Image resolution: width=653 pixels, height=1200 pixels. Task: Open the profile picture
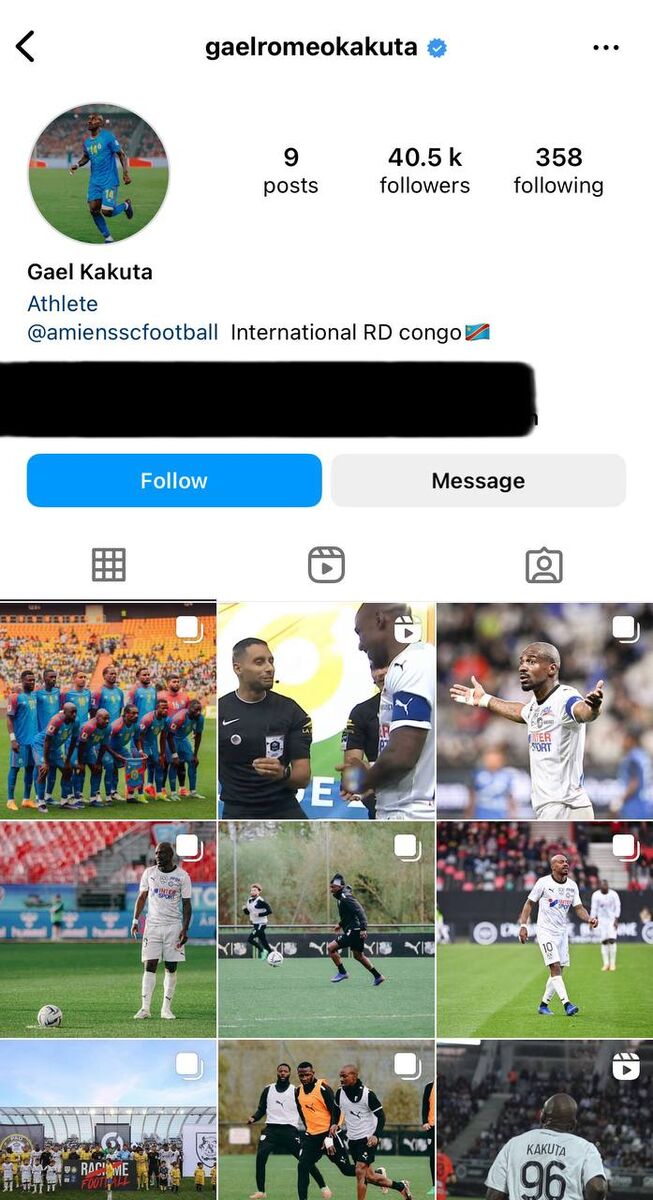98,174
